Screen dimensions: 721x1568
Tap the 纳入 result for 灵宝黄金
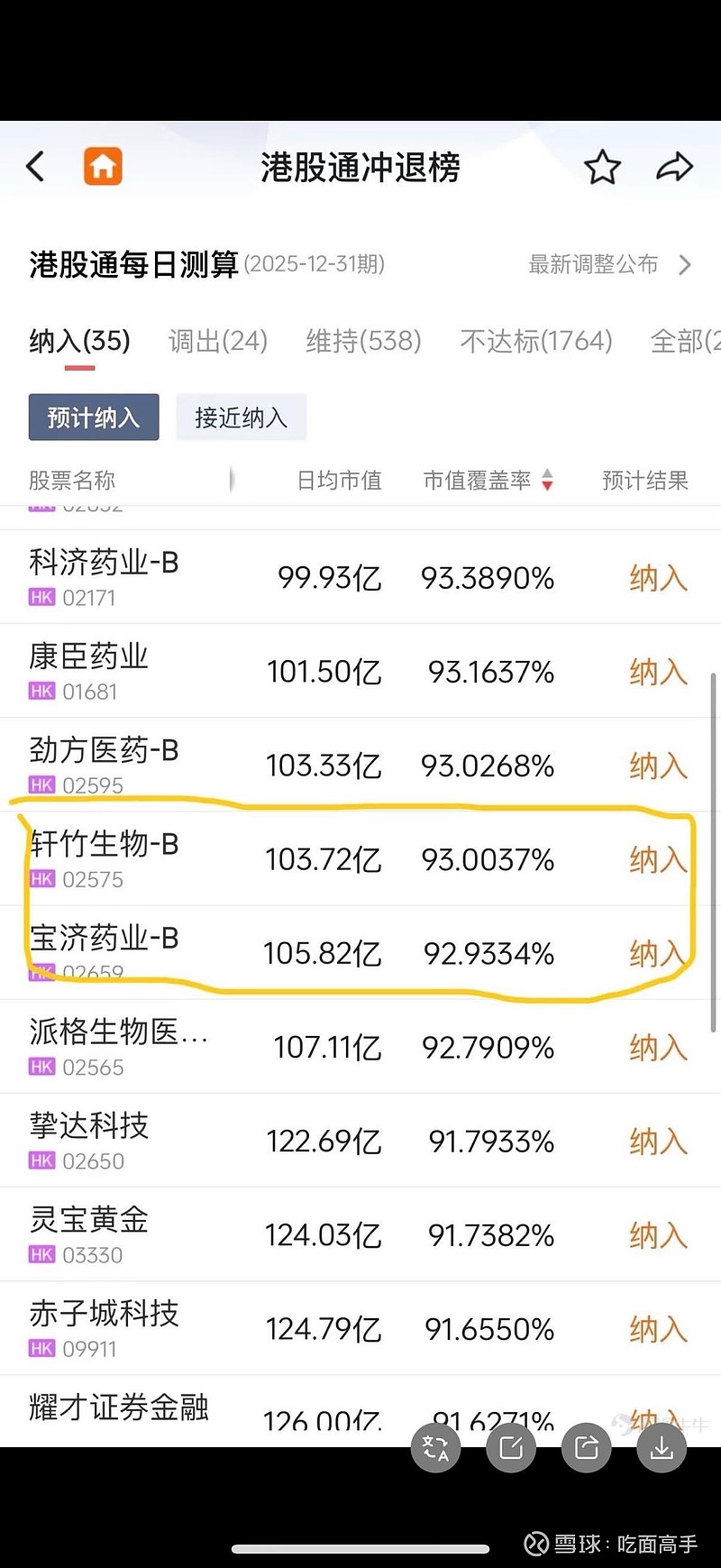[657, 1235]
